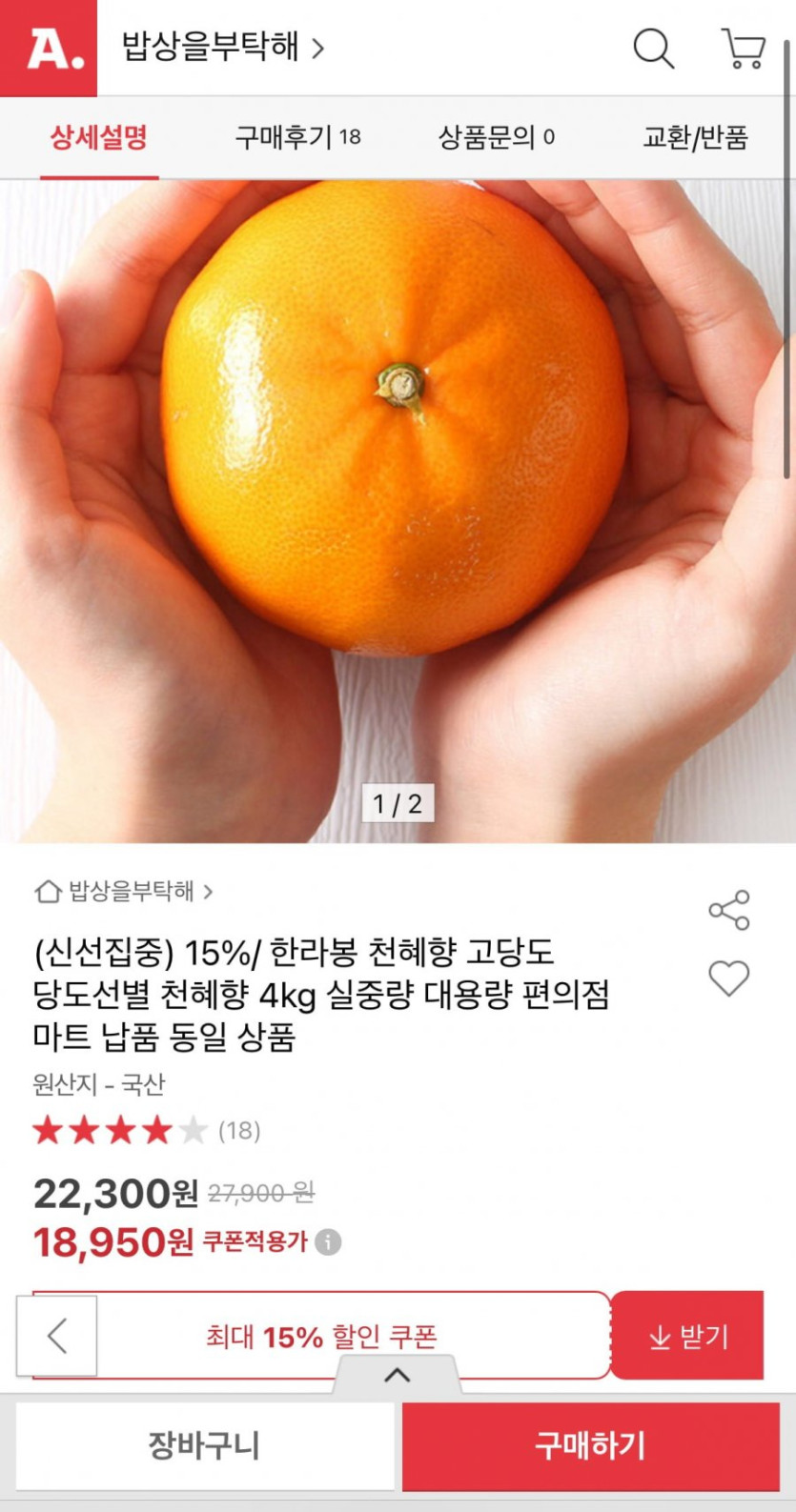The image size is (796, 1512).
Task: Expand the bottom purchase panel
Action: click(397, 1375)
